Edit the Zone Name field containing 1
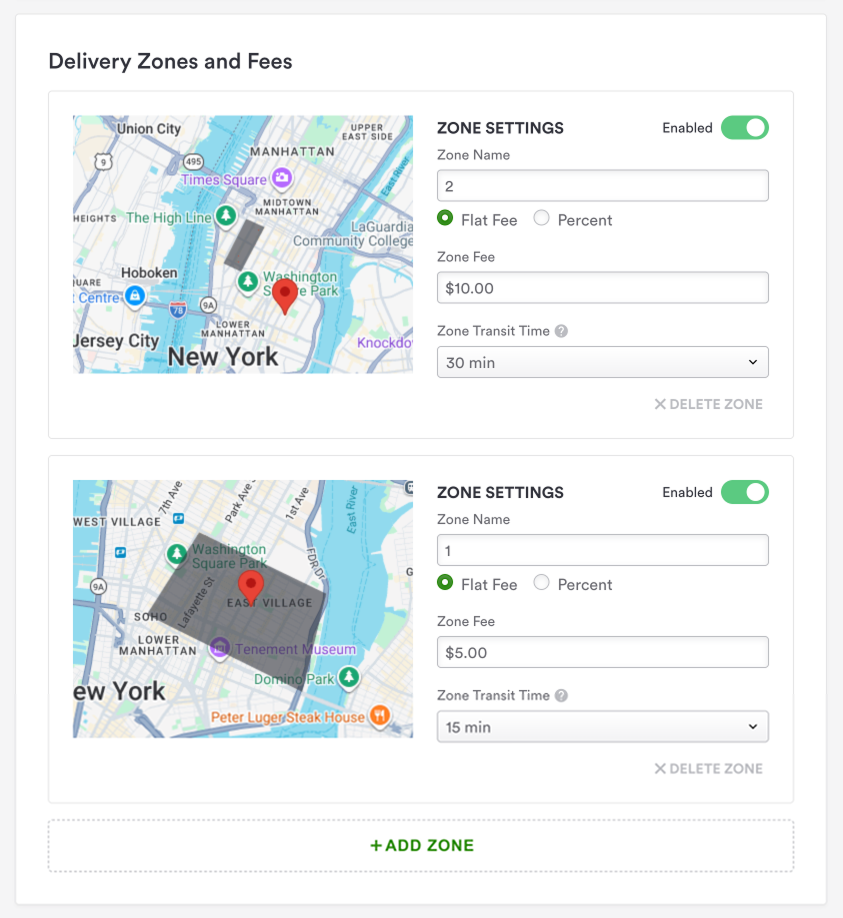The width and height of the screenshot is (843, 918). (x=602, y=550)
